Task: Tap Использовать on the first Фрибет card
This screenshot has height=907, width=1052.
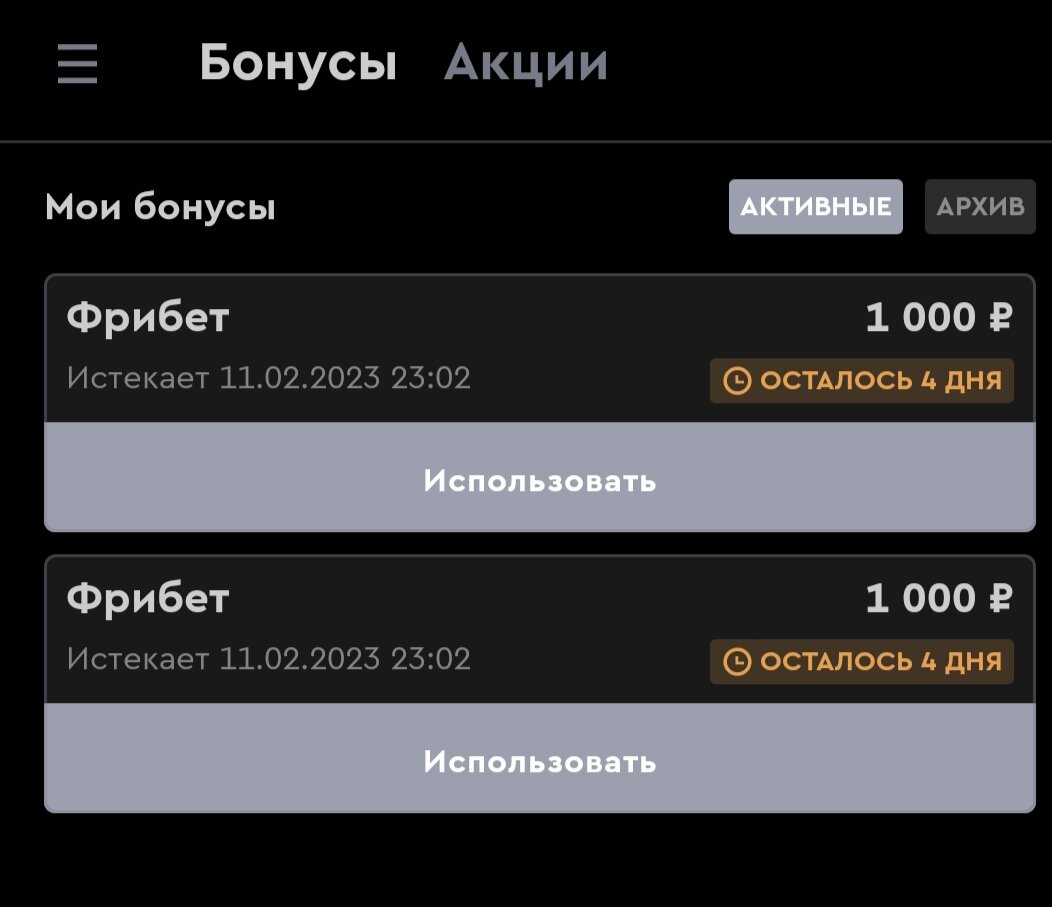Action: coord(539,480)
